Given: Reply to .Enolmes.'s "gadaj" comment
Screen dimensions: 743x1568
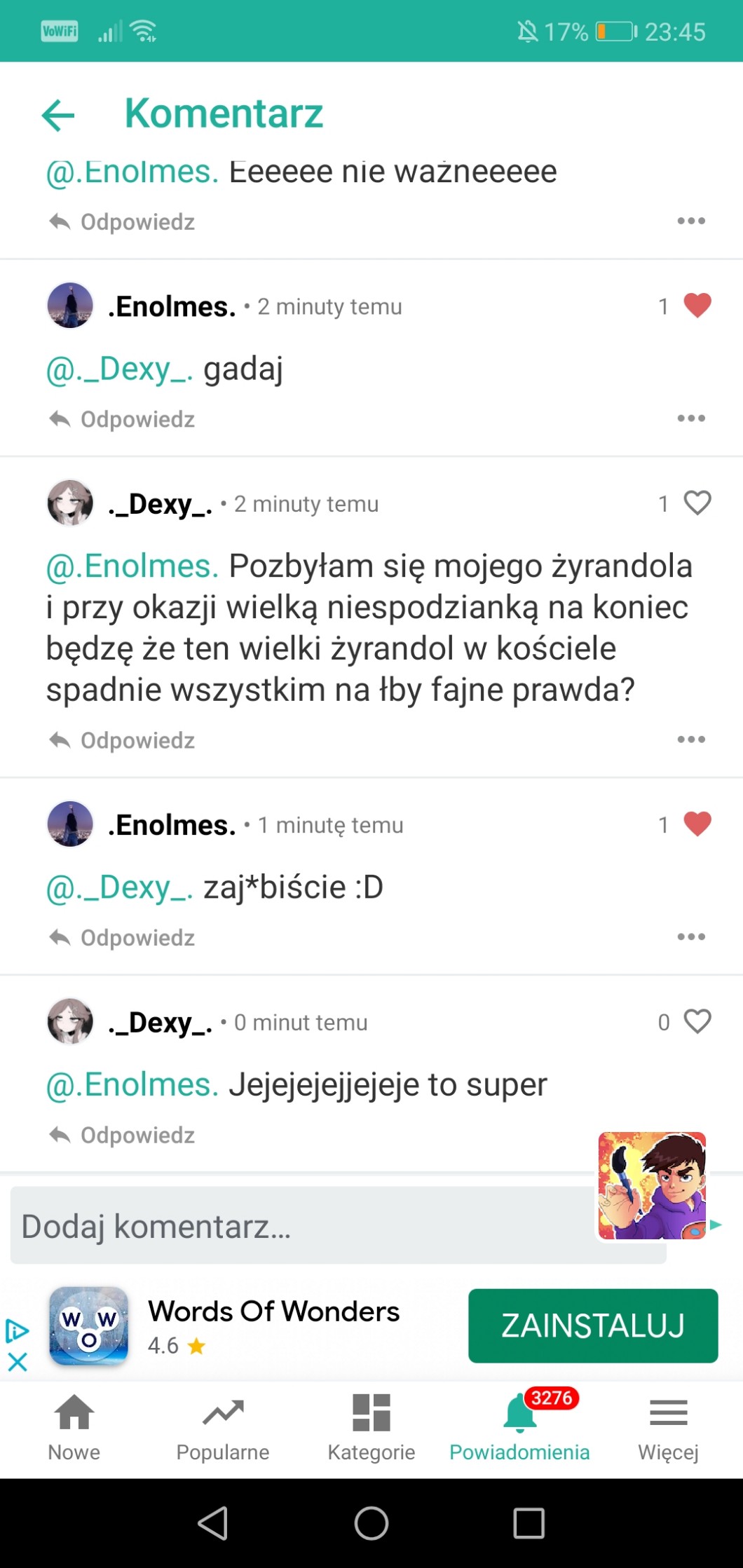Looking at the screenshot, I should click(123, 419).
